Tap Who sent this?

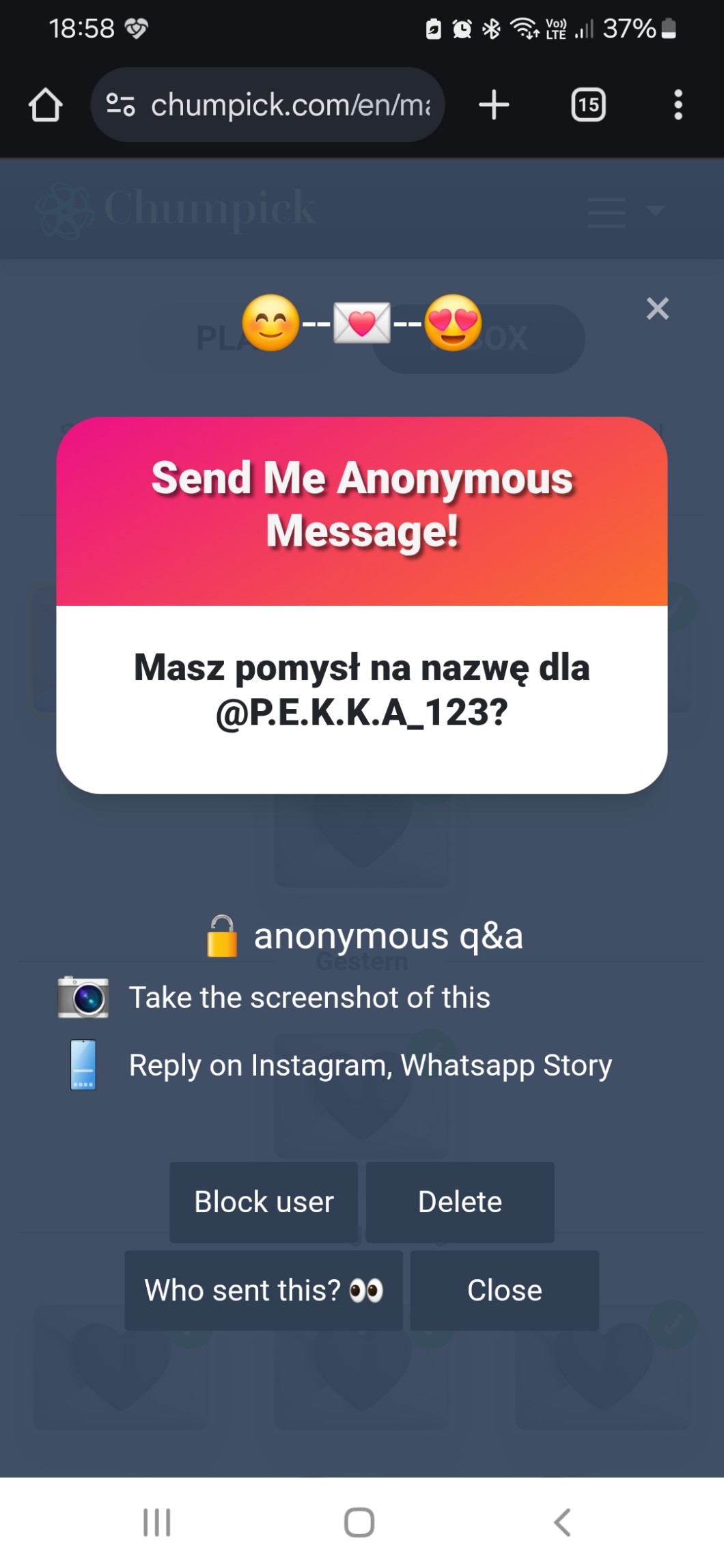coord(264,1290)
